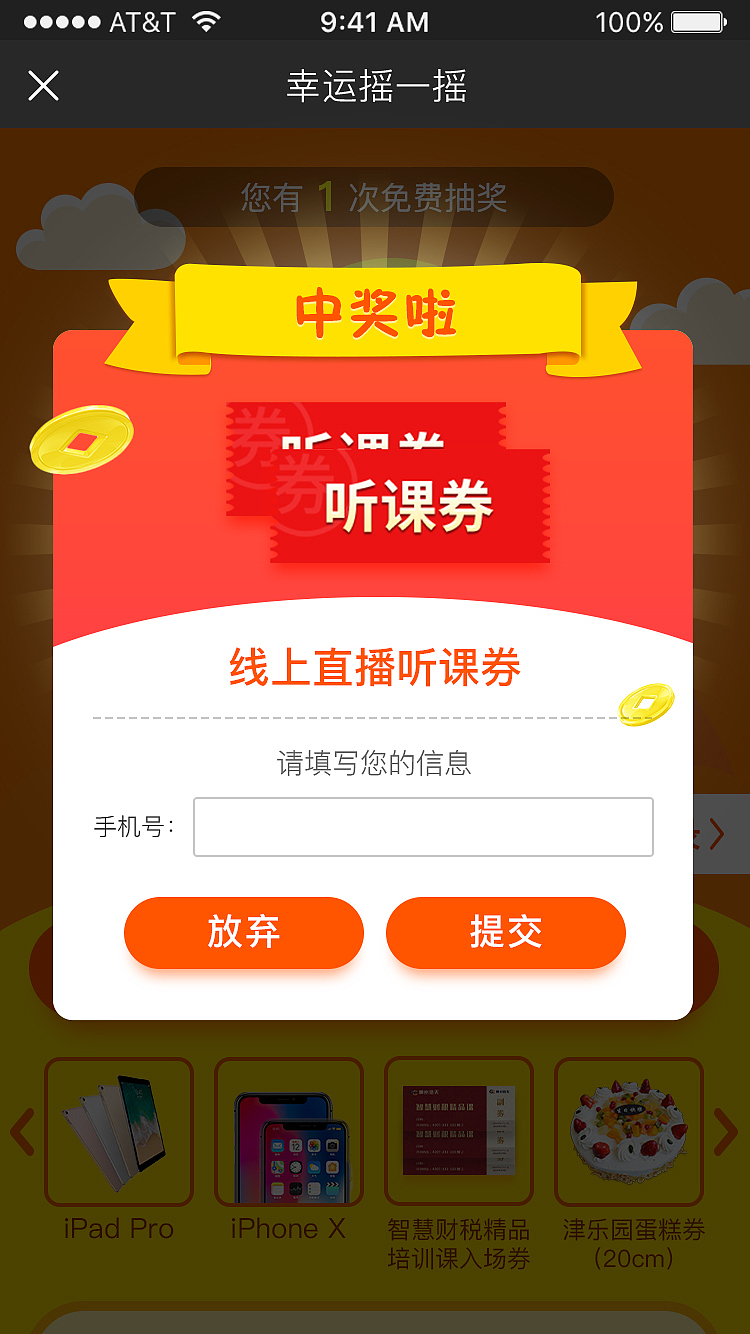
Task: Tap the 幸运摇一摇 title bar
Action: tap(375, 85)
